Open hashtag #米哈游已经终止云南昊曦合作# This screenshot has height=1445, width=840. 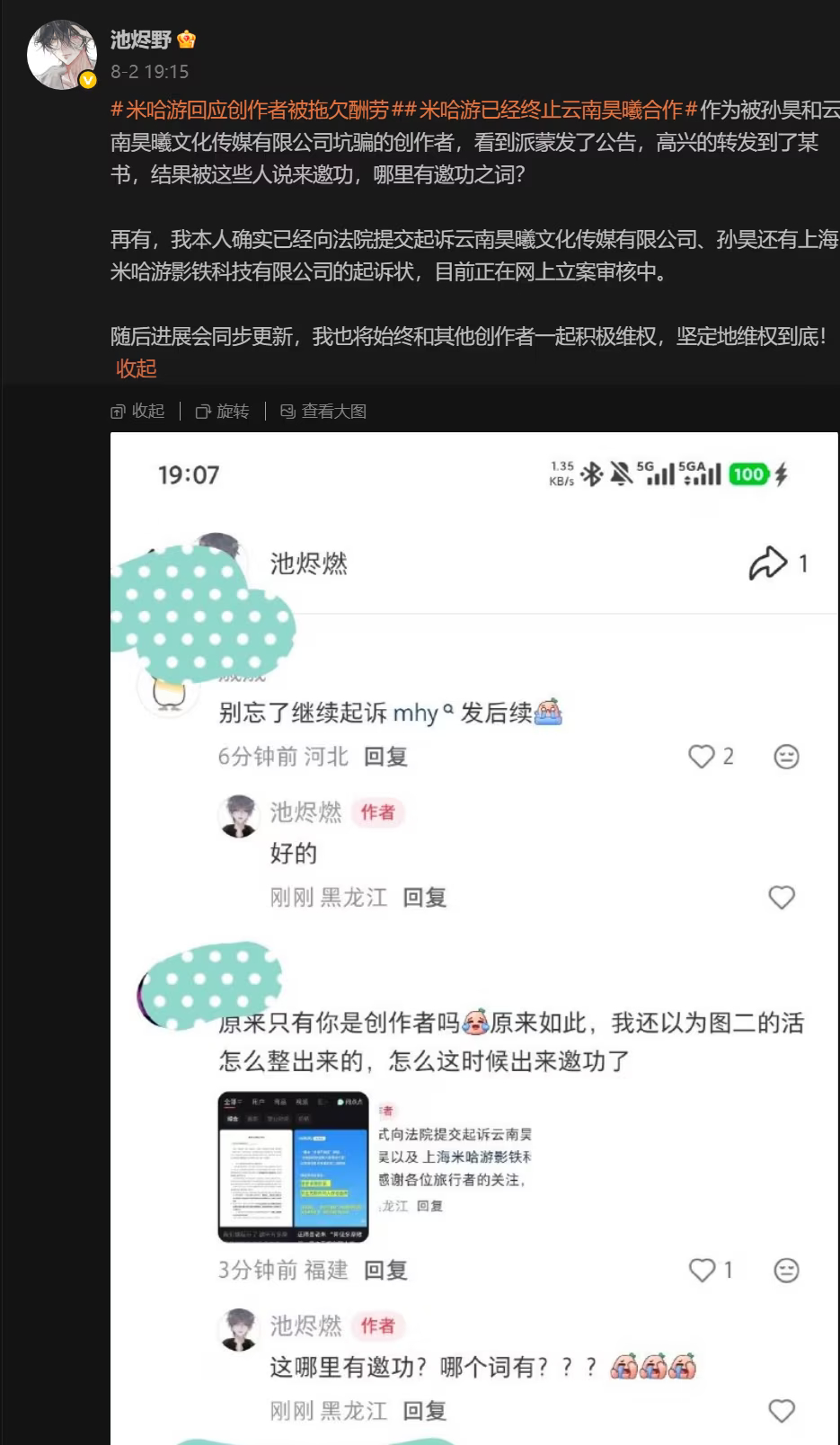[x=551, y=111]
